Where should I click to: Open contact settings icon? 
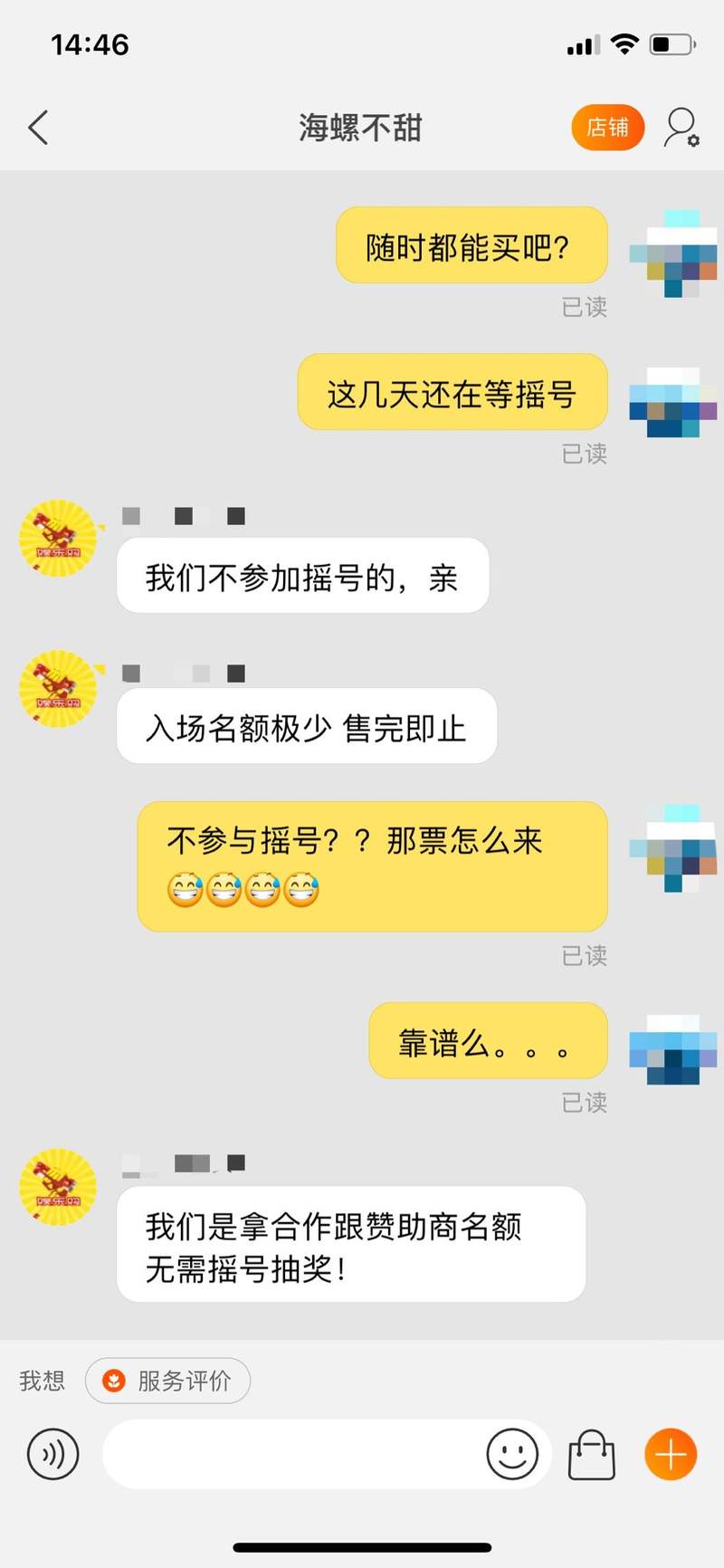tap(681, 128)
